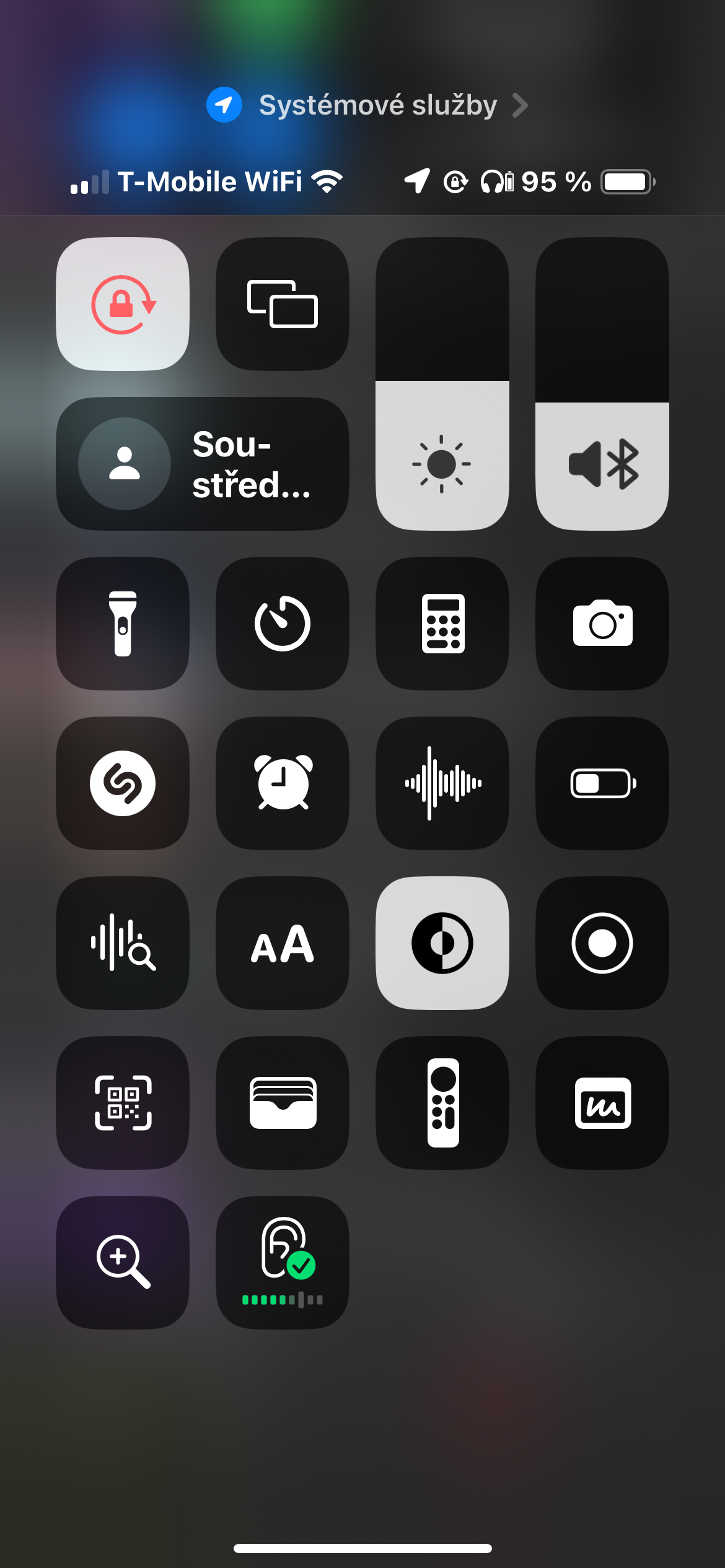This screenshot has height=1568, width=725.
Task: Start screen recording
Action: [x=602, y=943]
